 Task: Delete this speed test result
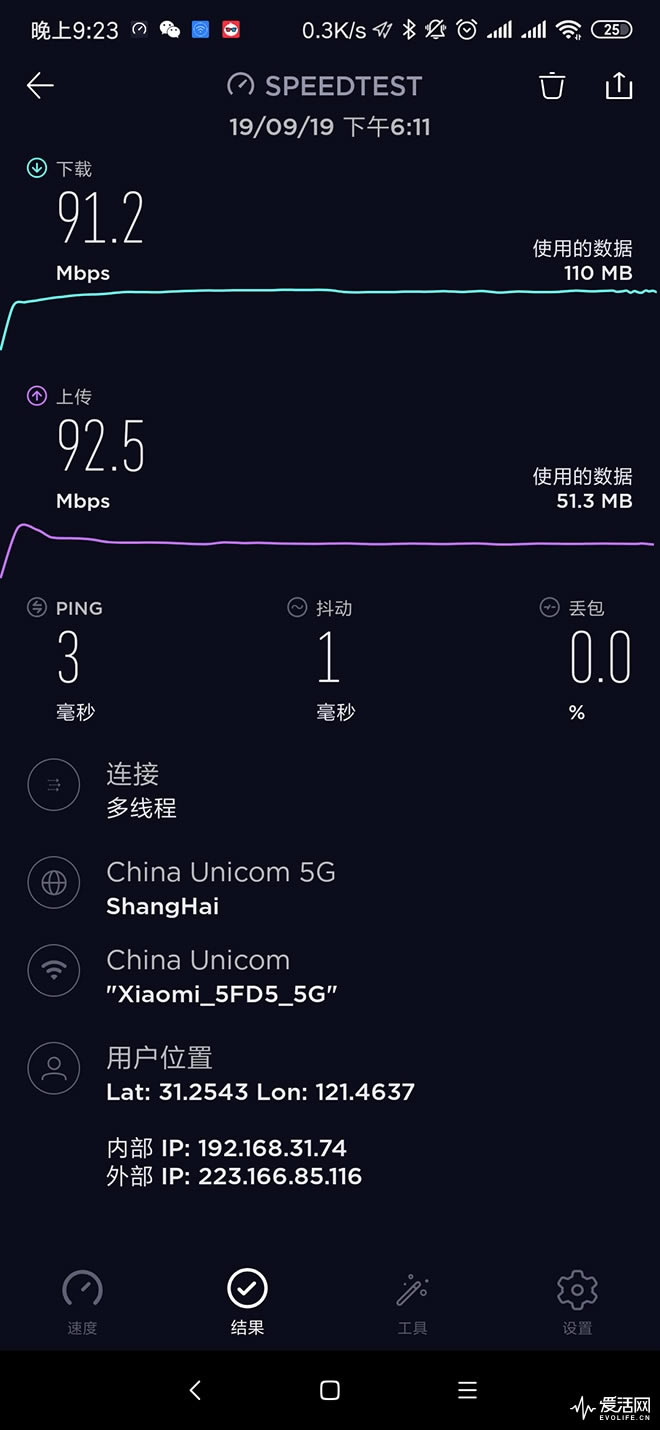click(x=552, y=86)
